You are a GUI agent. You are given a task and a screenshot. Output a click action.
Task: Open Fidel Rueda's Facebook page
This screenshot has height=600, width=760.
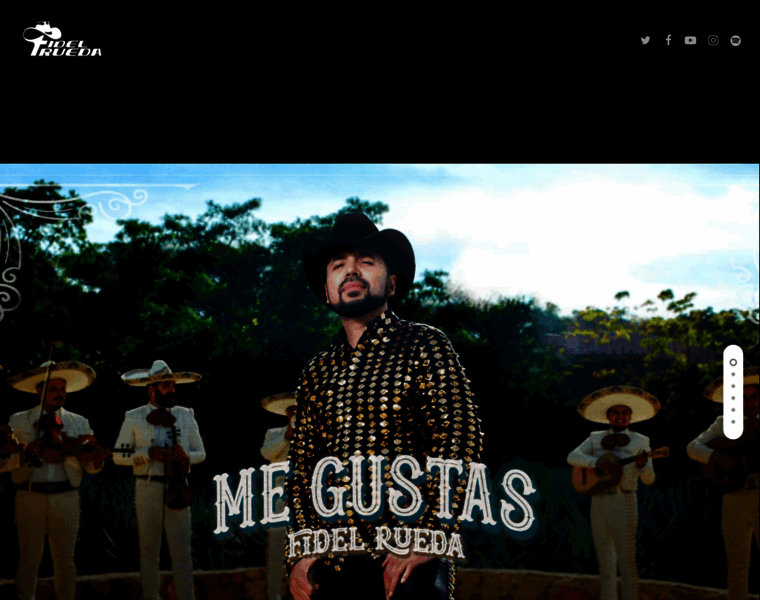pos(668,40)
